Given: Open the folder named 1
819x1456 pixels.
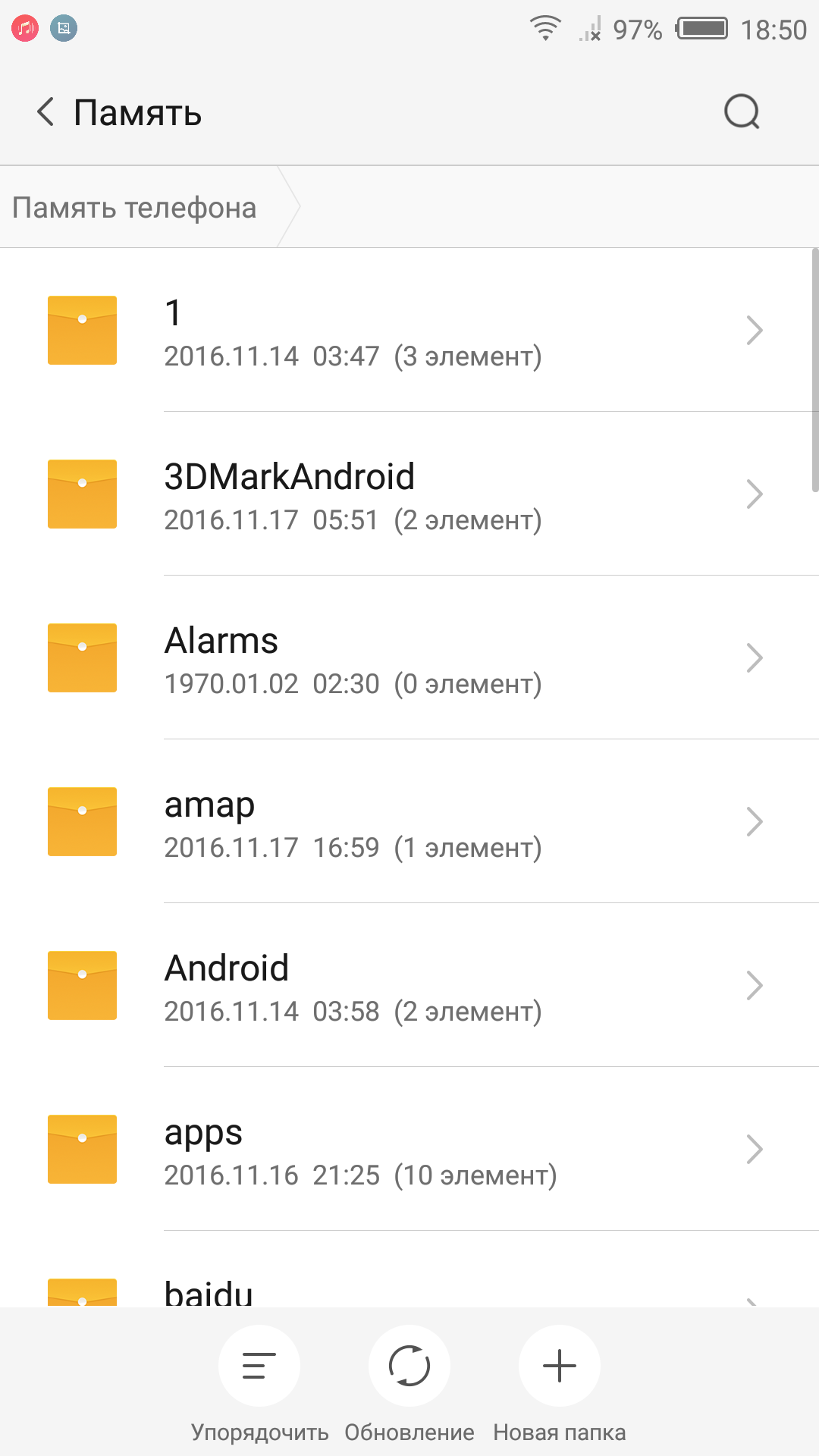Looking at the screenshot, I should (409, 331).
